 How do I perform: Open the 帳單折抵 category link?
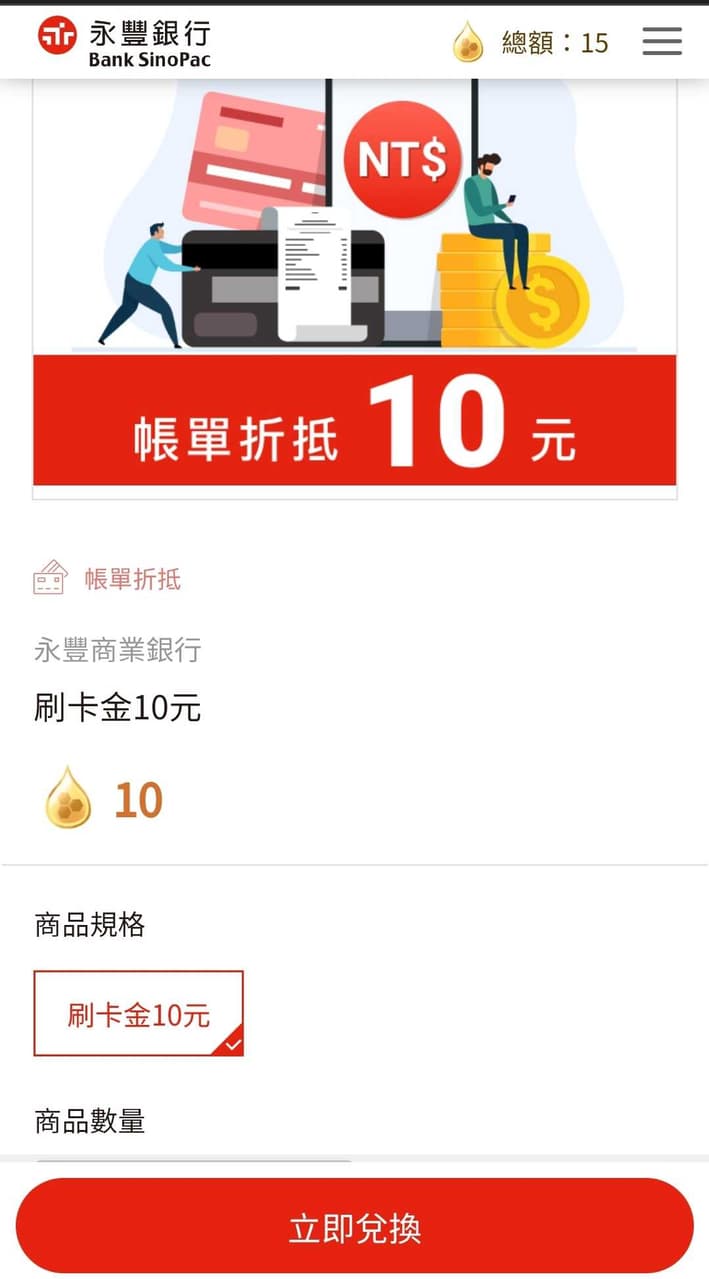point(107,579)
